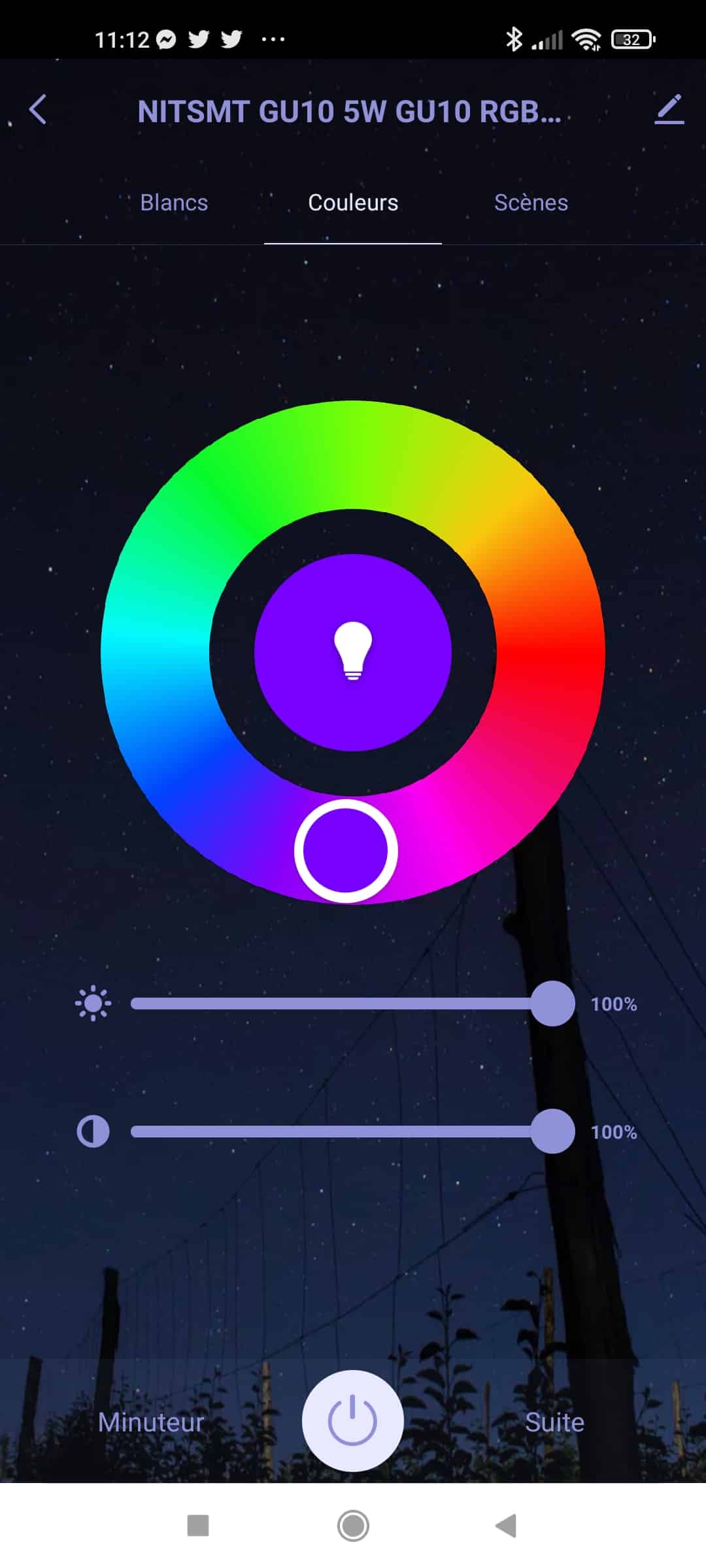Open recent apps from the navigation bar
This screenshot has width=706, height=1568.
point(198,1526)
